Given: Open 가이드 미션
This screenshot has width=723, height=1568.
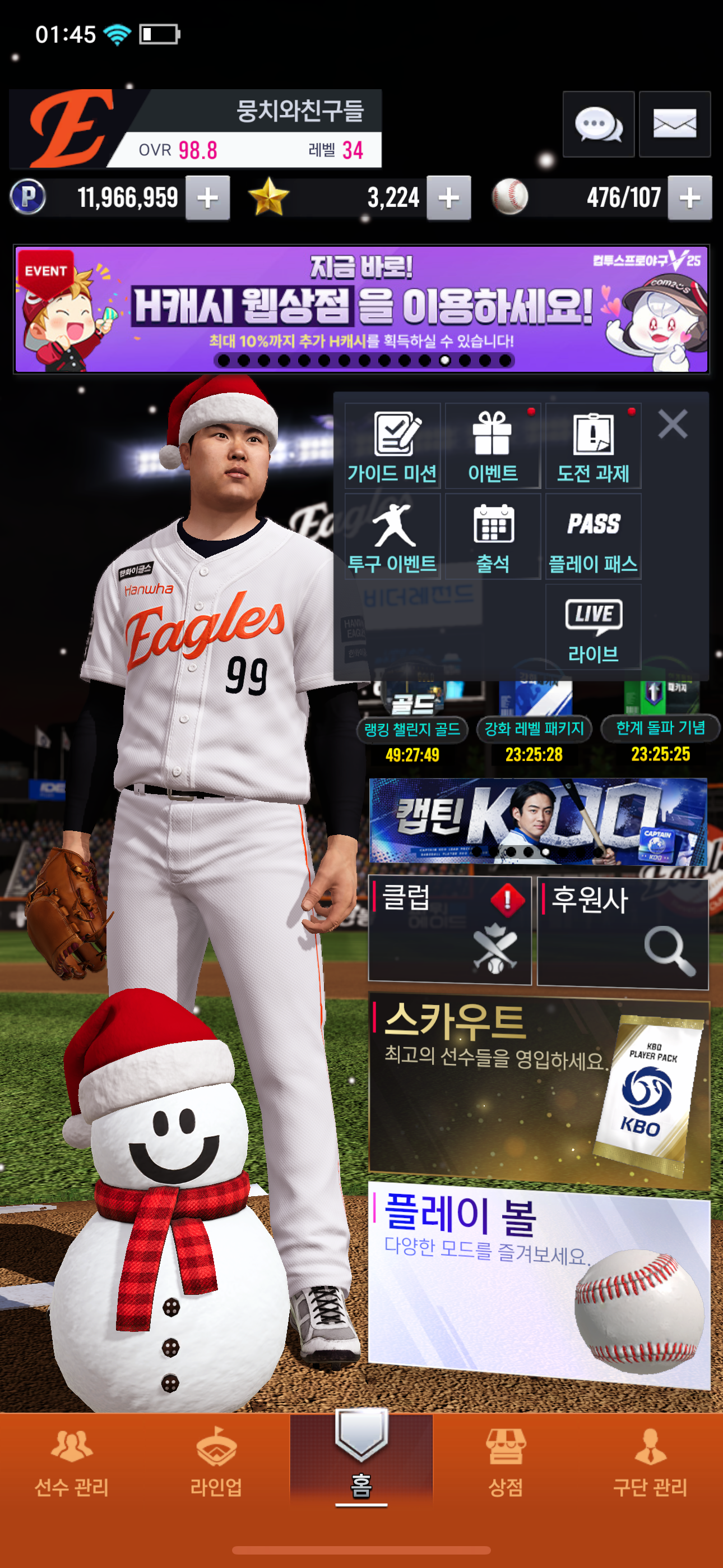Looking at the screenshot, I should [392, 446].
